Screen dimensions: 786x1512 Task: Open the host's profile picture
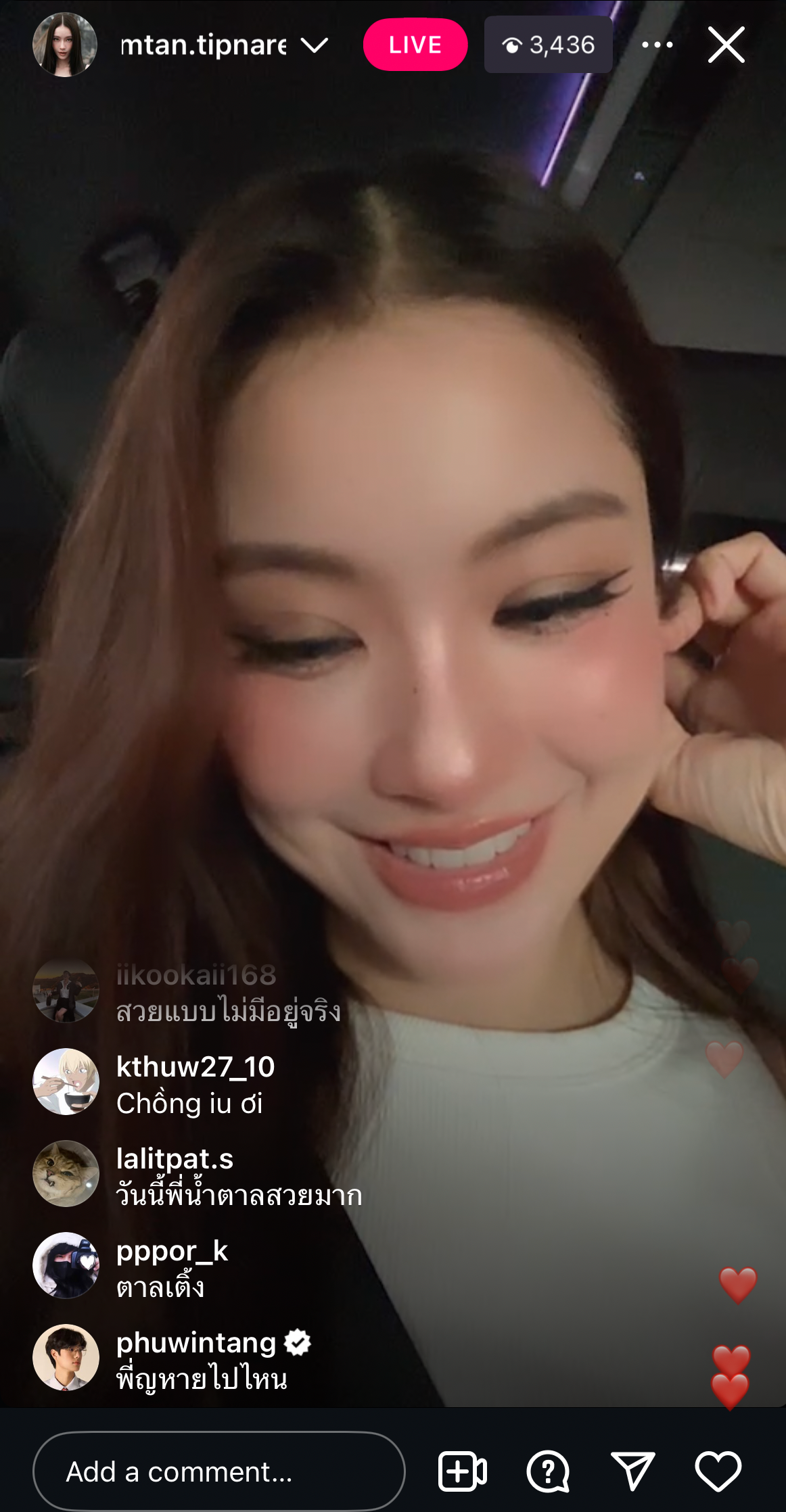click(65, 45)
